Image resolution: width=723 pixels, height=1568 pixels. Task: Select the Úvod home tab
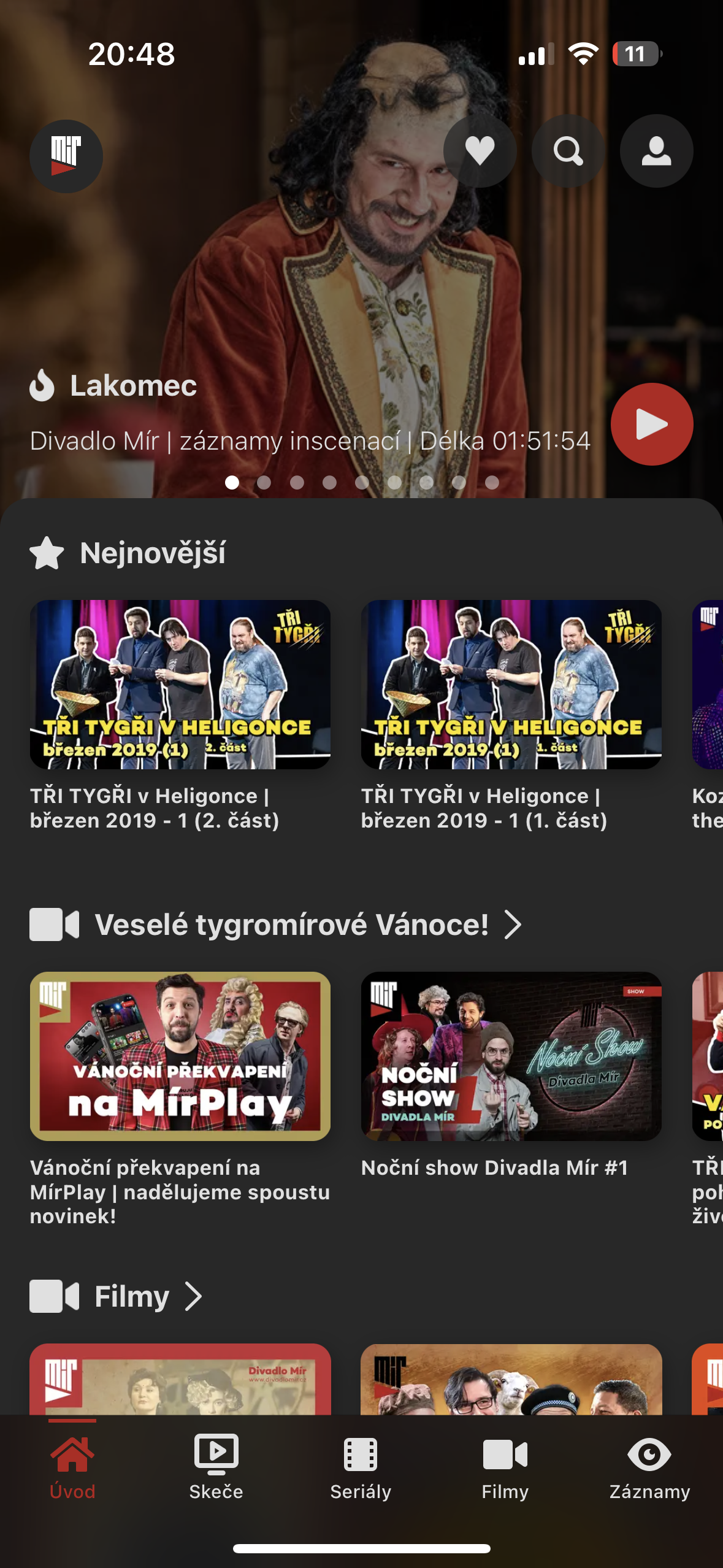tap(72, 1467)
